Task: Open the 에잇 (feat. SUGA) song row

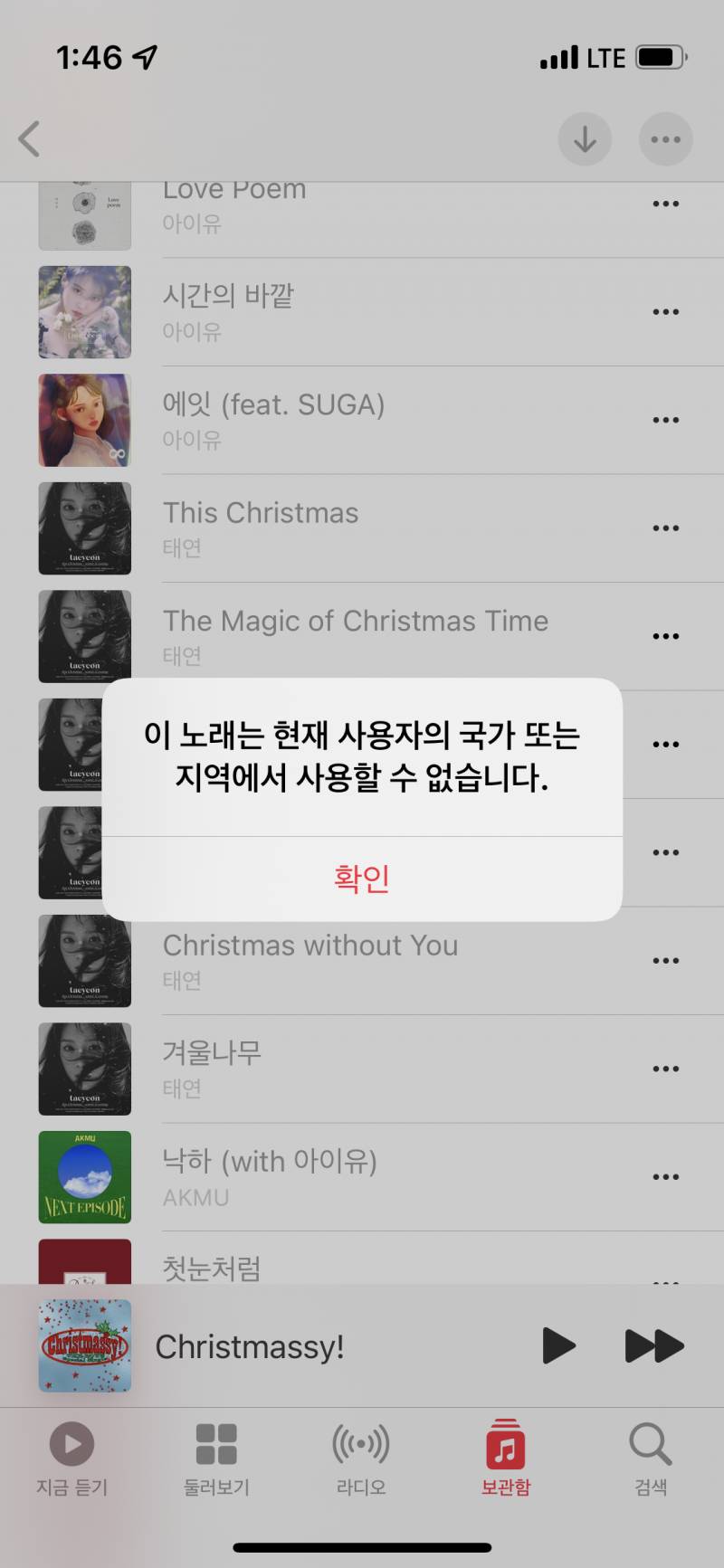Action: [x=362, y=419]
